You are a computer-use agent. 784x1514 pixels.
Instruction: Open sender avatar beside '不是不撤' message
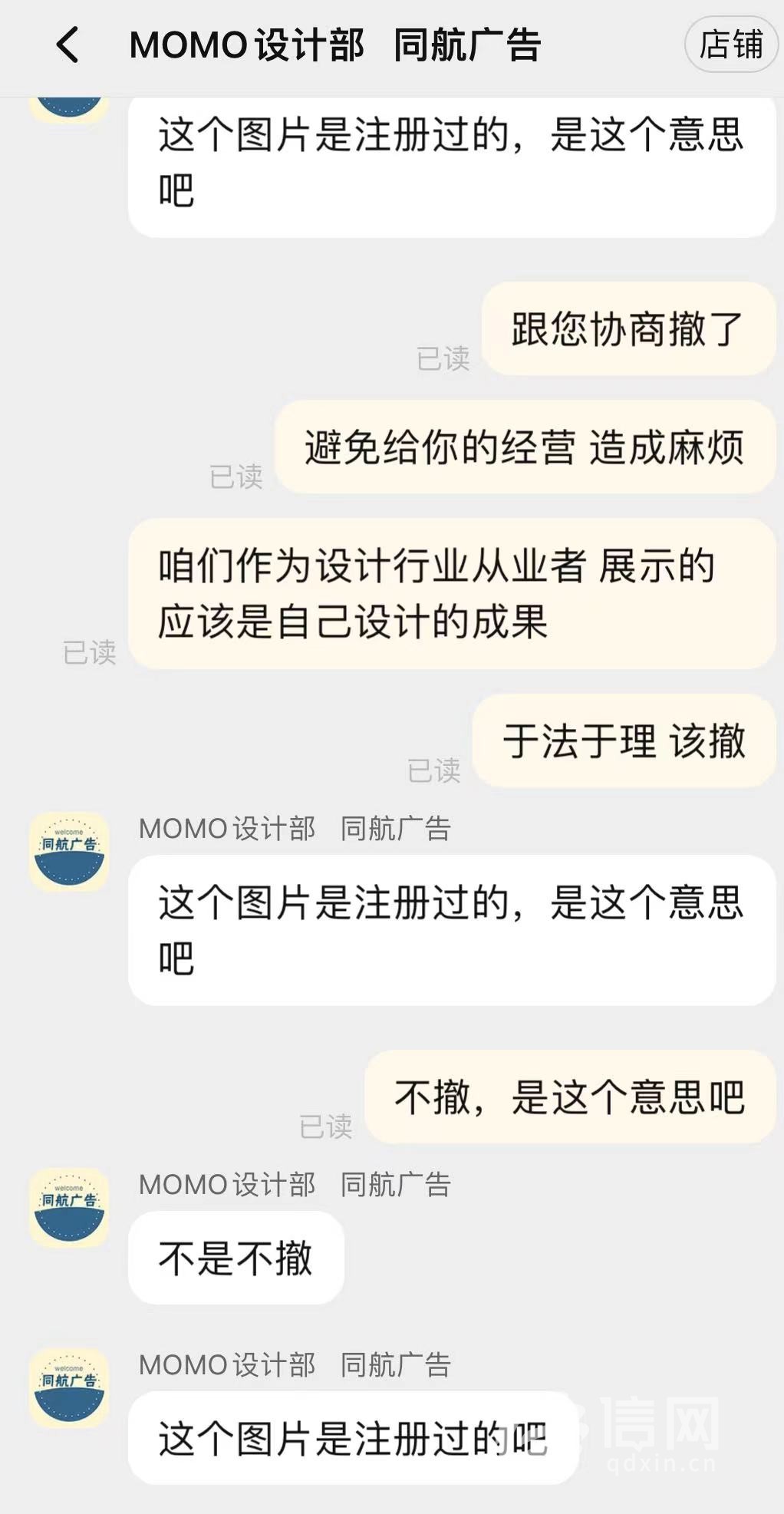[69, 1207]
